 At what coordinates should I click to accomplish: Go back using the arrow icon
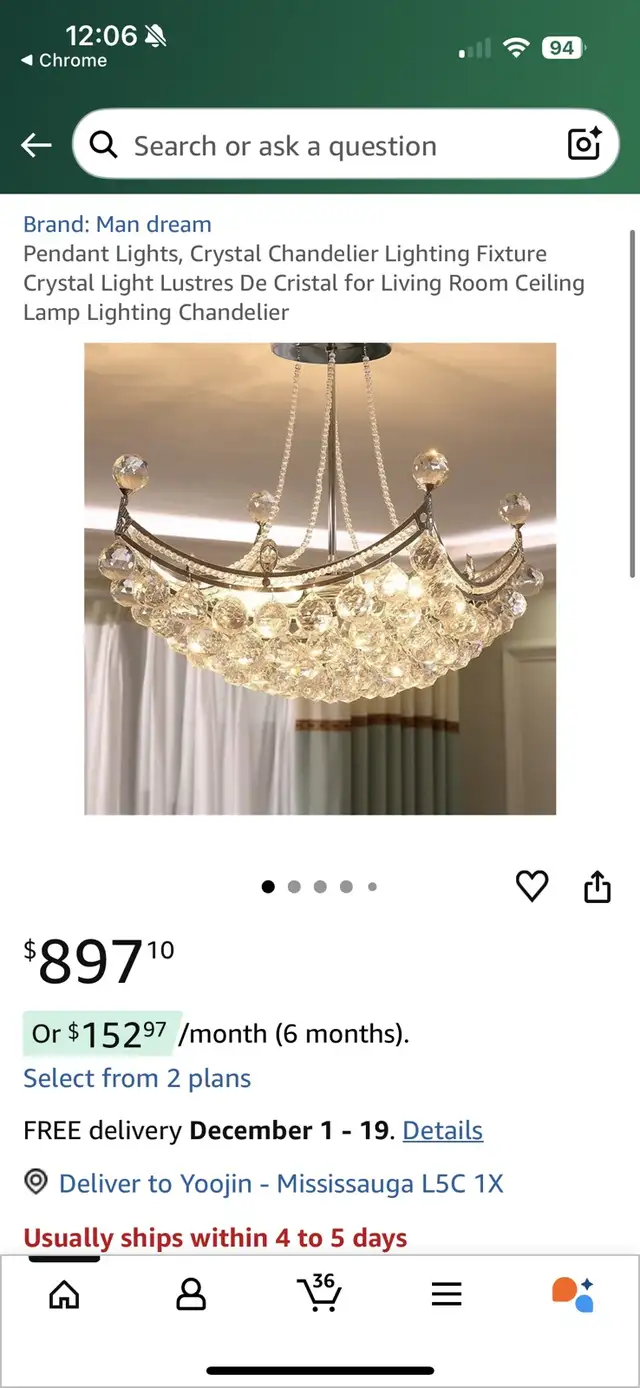tap(36, 146)
